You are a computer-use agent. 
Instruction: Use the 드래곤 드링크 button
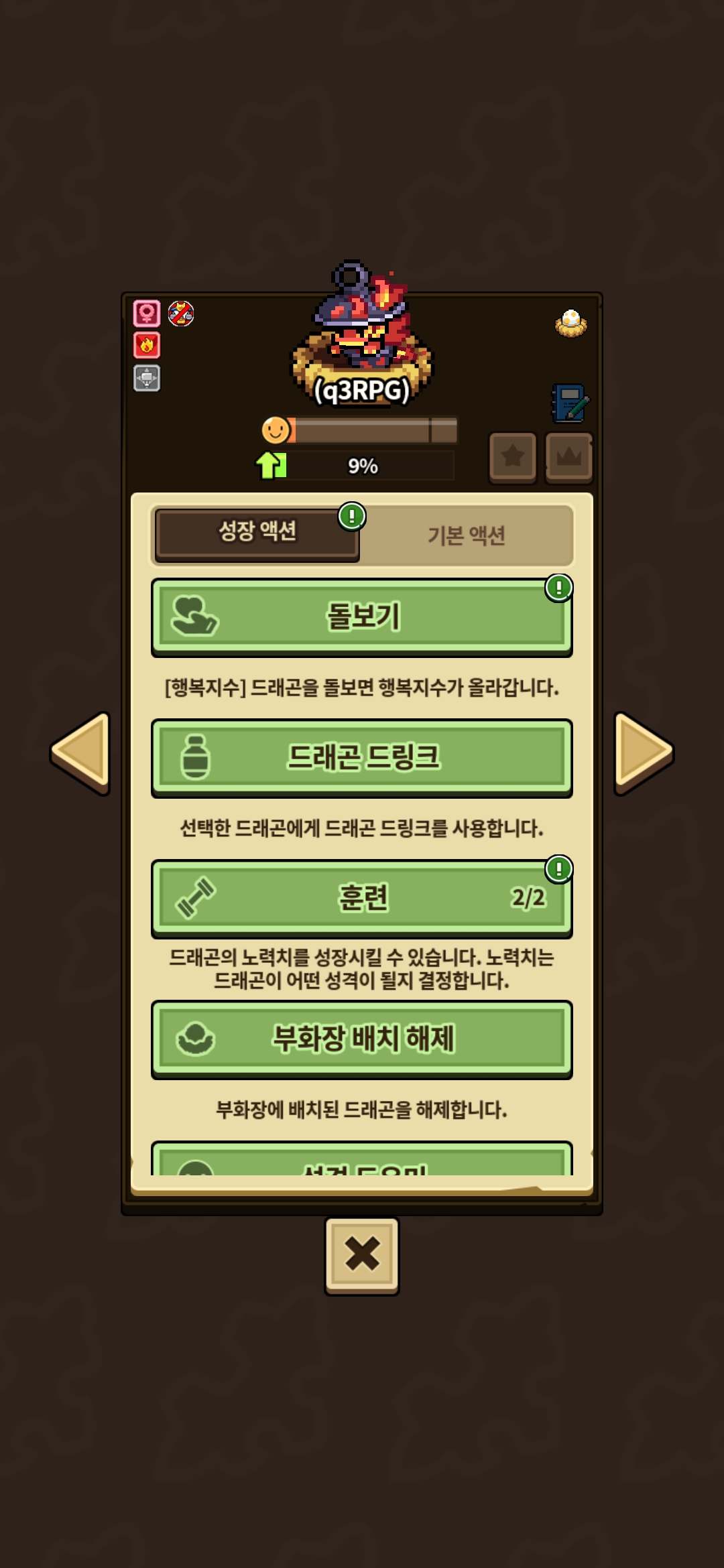coord(362,758)
